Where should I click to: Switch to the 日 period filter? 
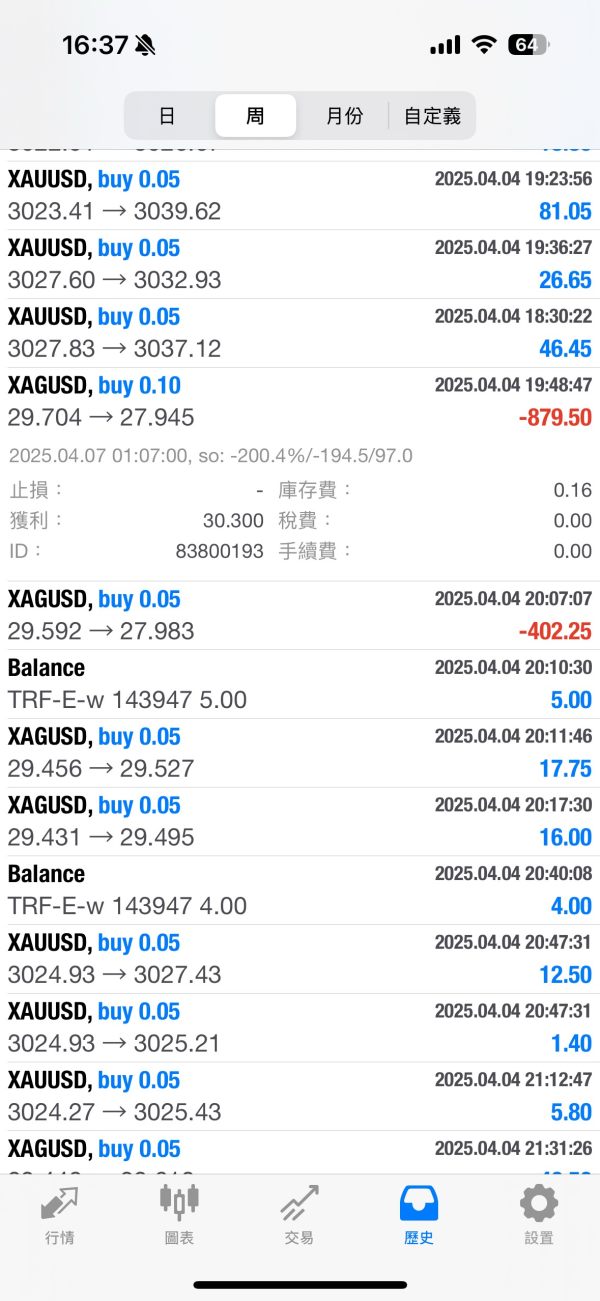pos(167,116)
